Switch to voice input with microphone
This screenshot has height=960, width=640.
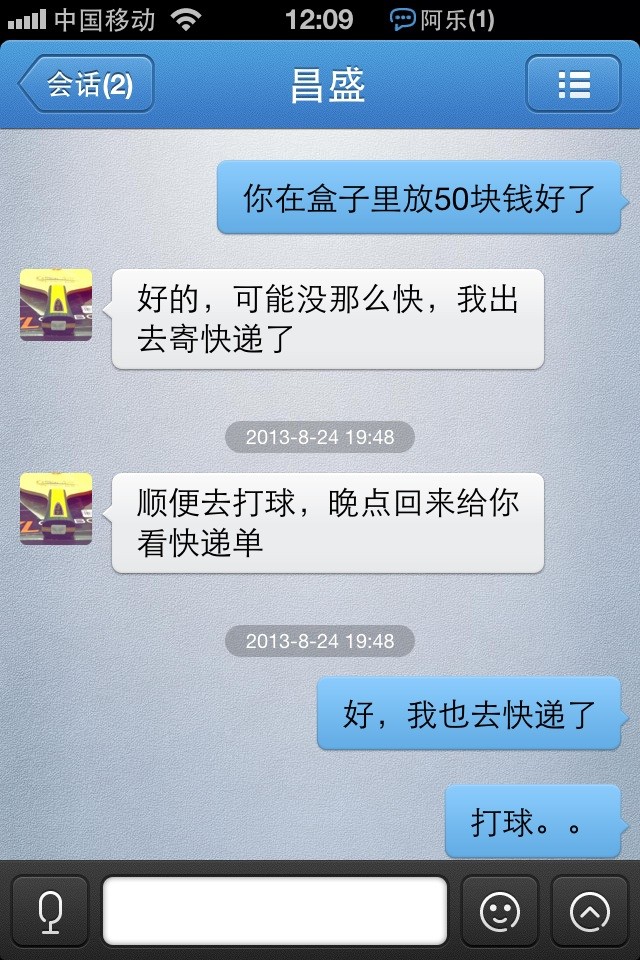click(50, 910)
